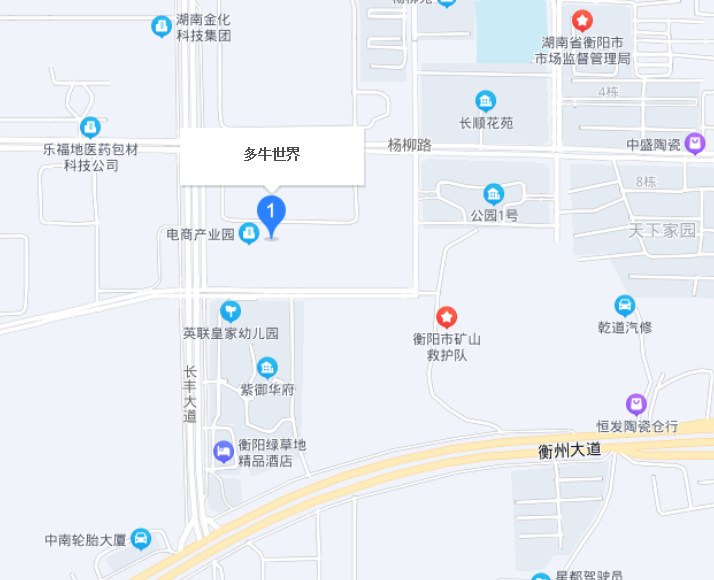
Task: Open the 英联皇家幼儿园 map point
Action: click(x=231, y=311)
